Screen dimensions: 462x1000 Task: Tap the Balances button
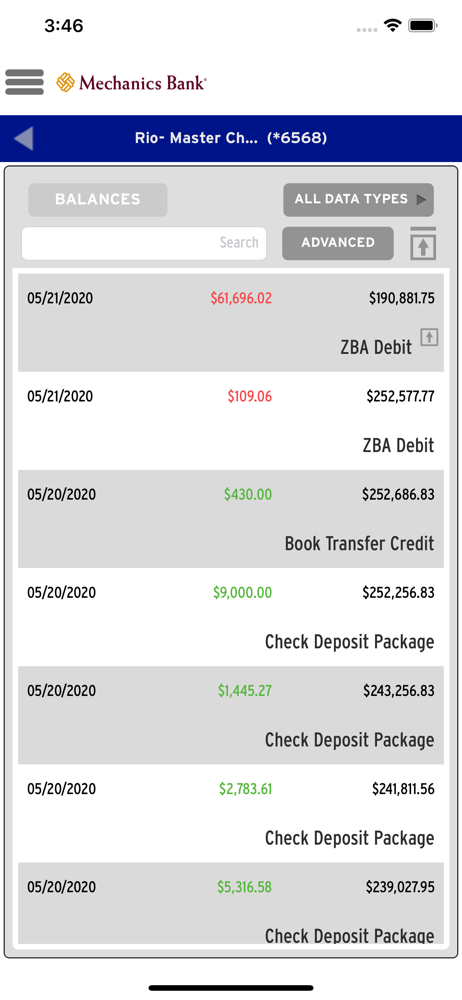tap(98, 200)
